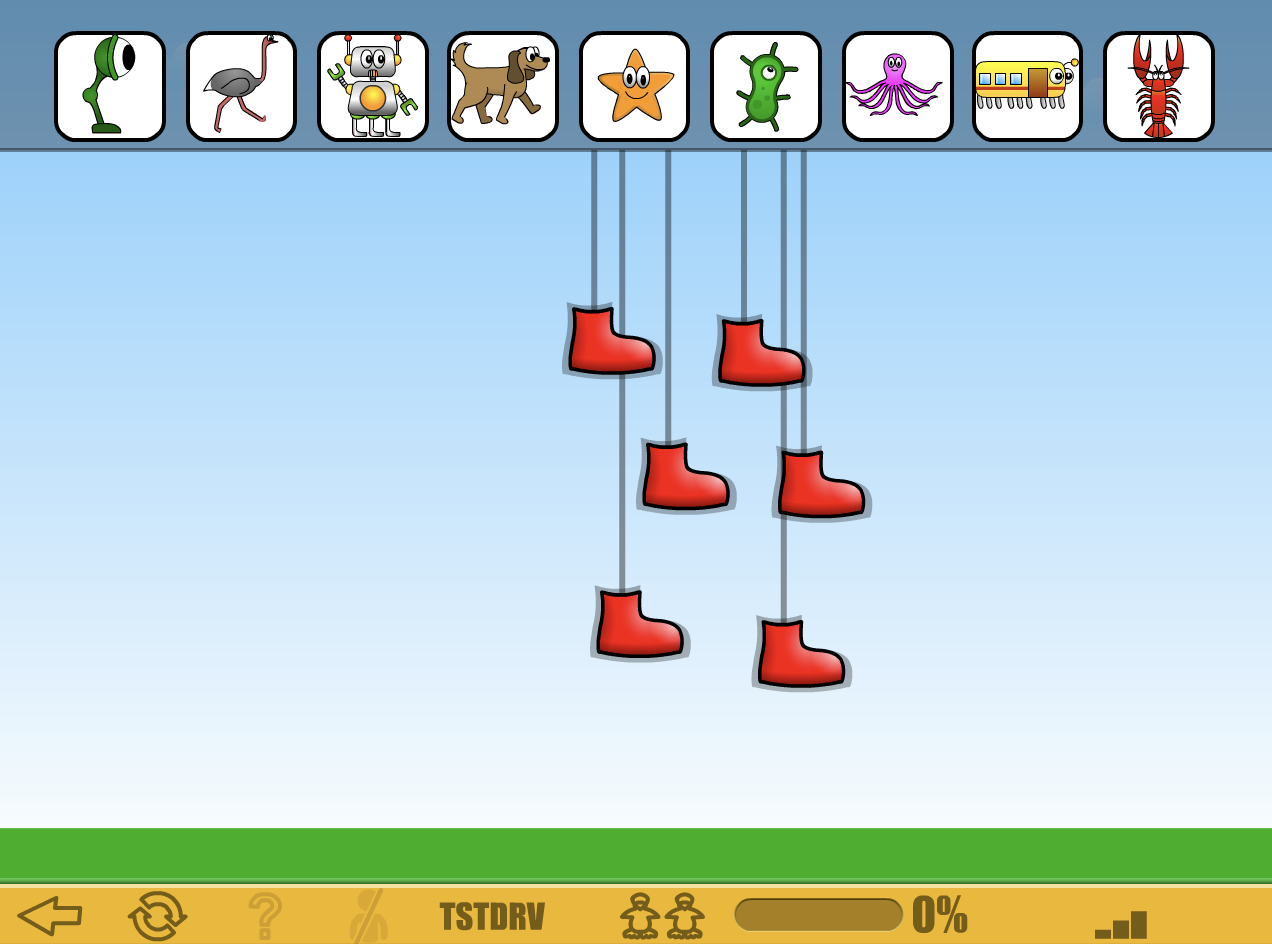Select the purple octopus card
This screenshot has width=1272, height=944.
pyautogui.click(x=897, y=86)
